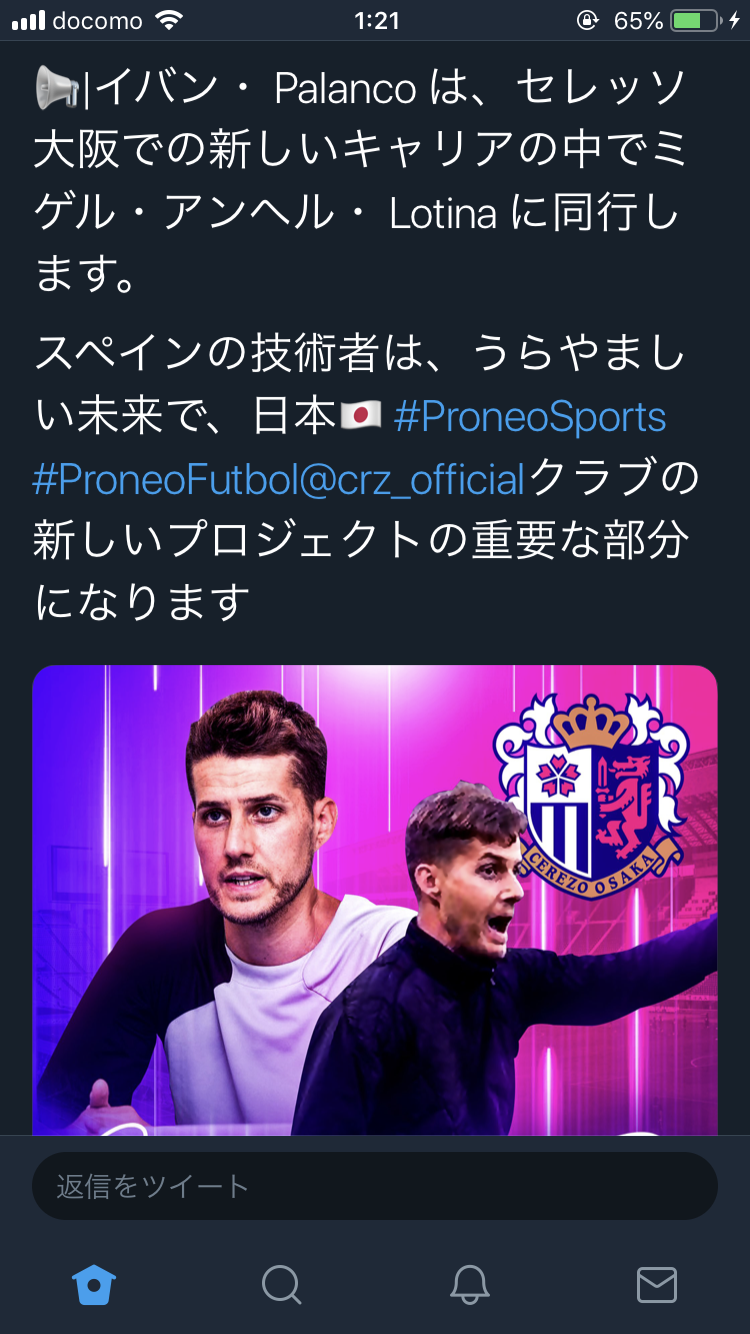Tap the reply tweet input field
The width and height of the screenshot is (750, 1334).
[375, 1186]
